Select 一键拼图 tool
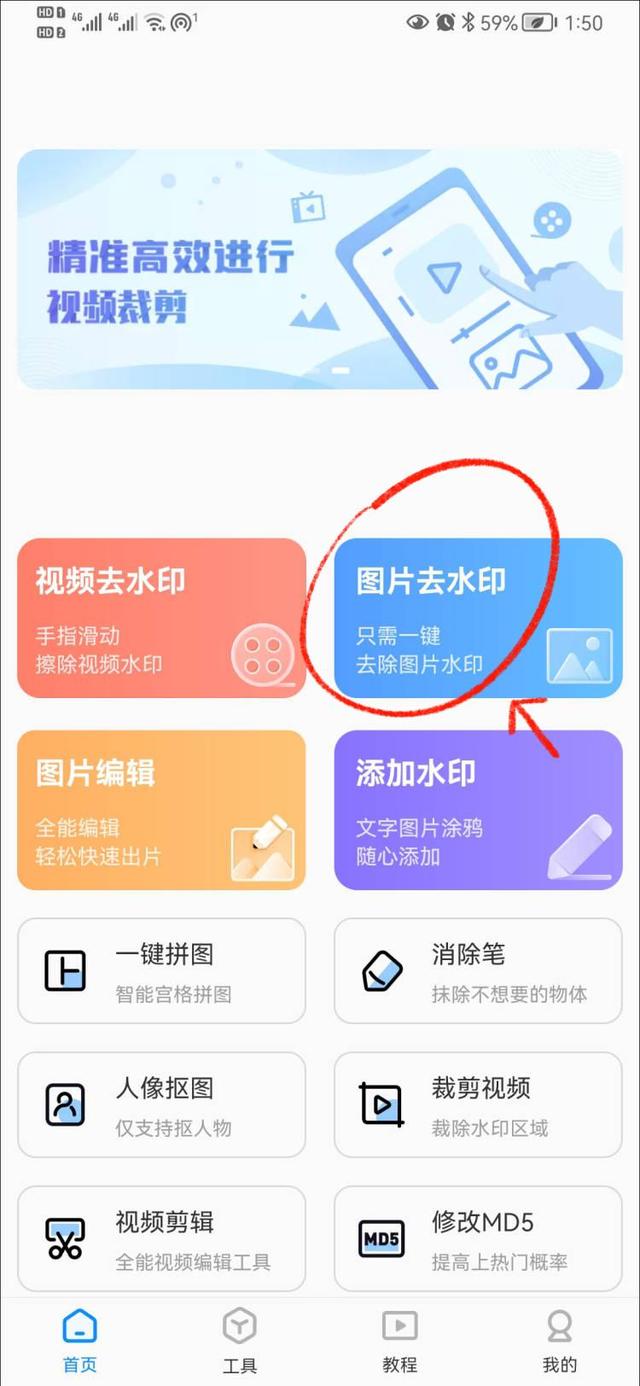640x1386 pixels. coord(161,970)
